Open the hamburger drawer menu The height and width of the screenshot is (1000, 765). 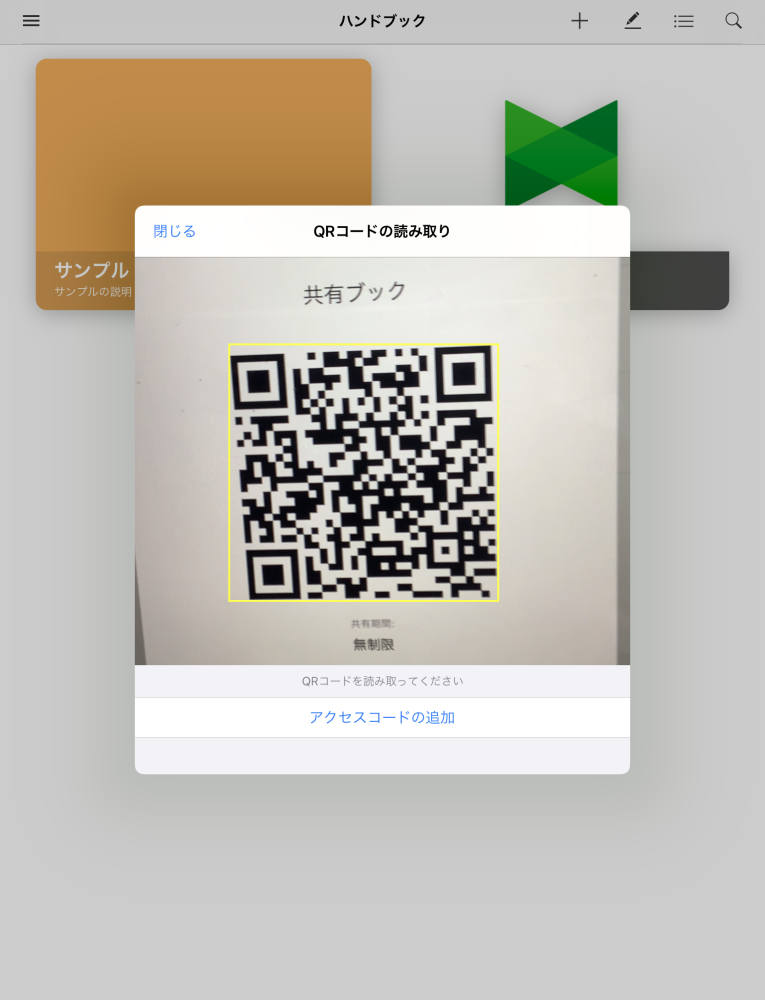31,21
